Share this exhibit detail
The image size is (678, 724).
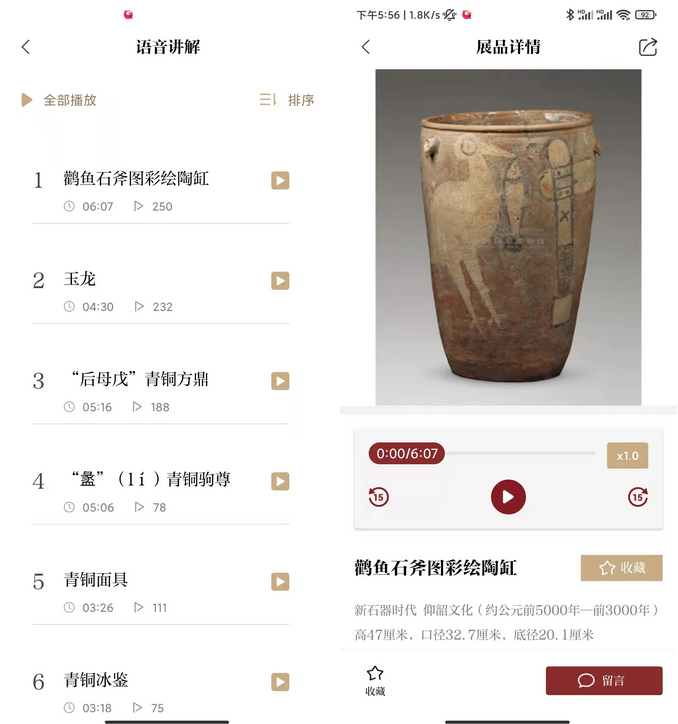coord(648,47)
